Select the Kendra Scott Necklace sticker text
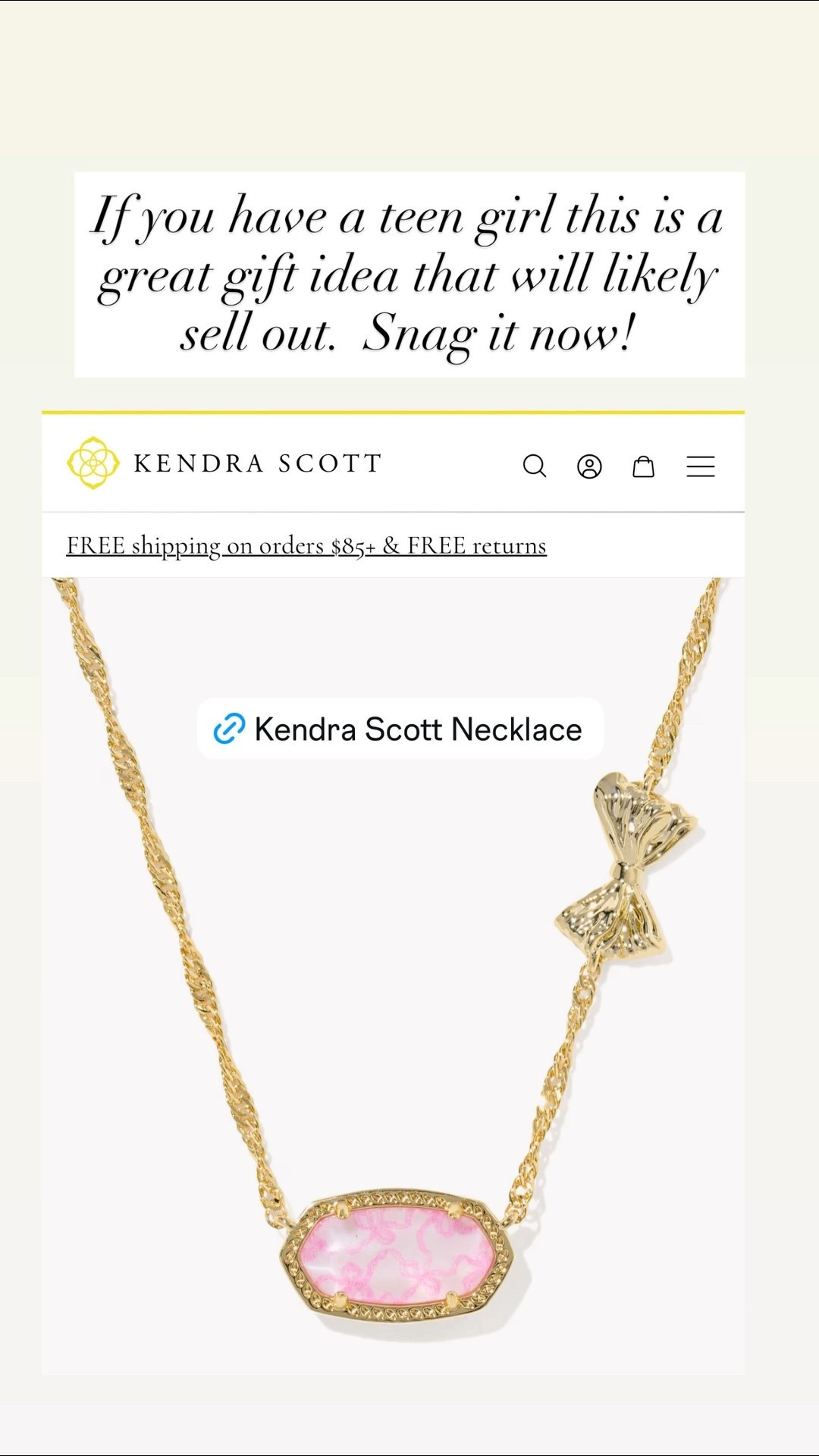 [x=417, y=729]
